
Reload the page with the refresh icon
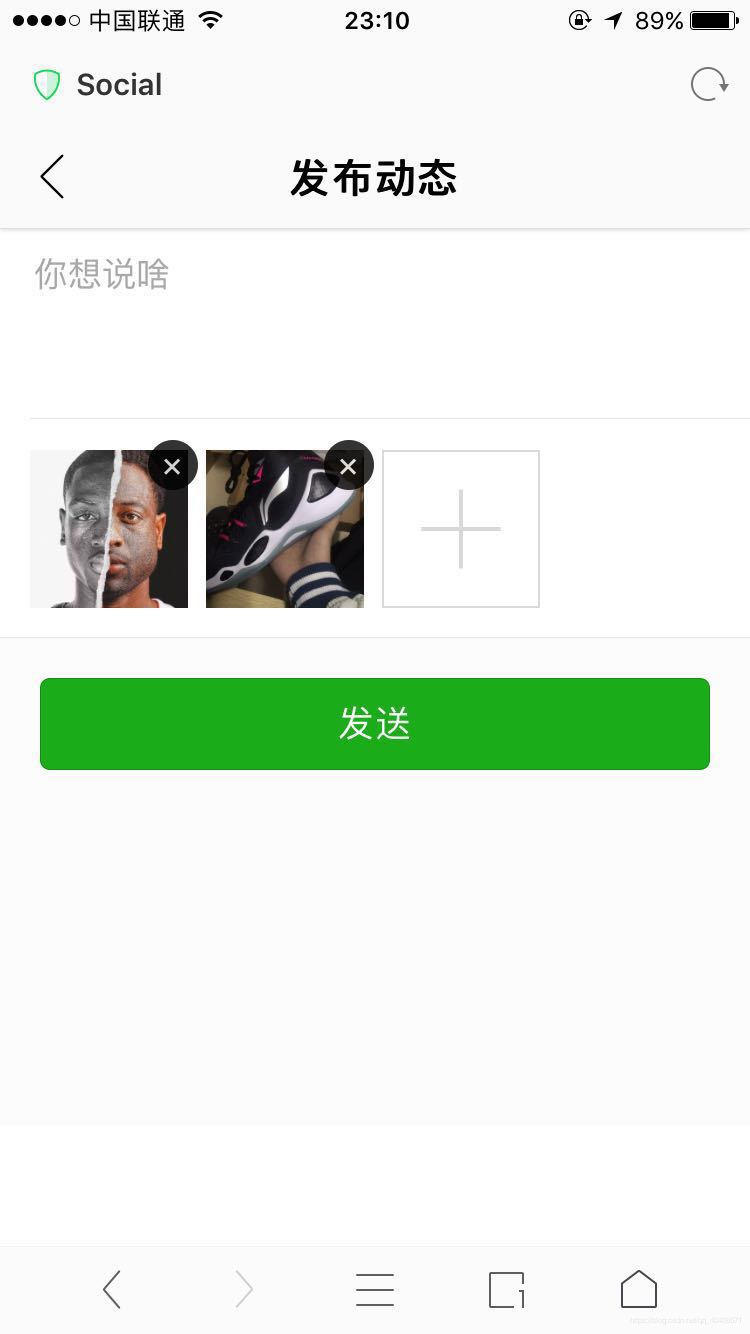[x=709, y=84]
